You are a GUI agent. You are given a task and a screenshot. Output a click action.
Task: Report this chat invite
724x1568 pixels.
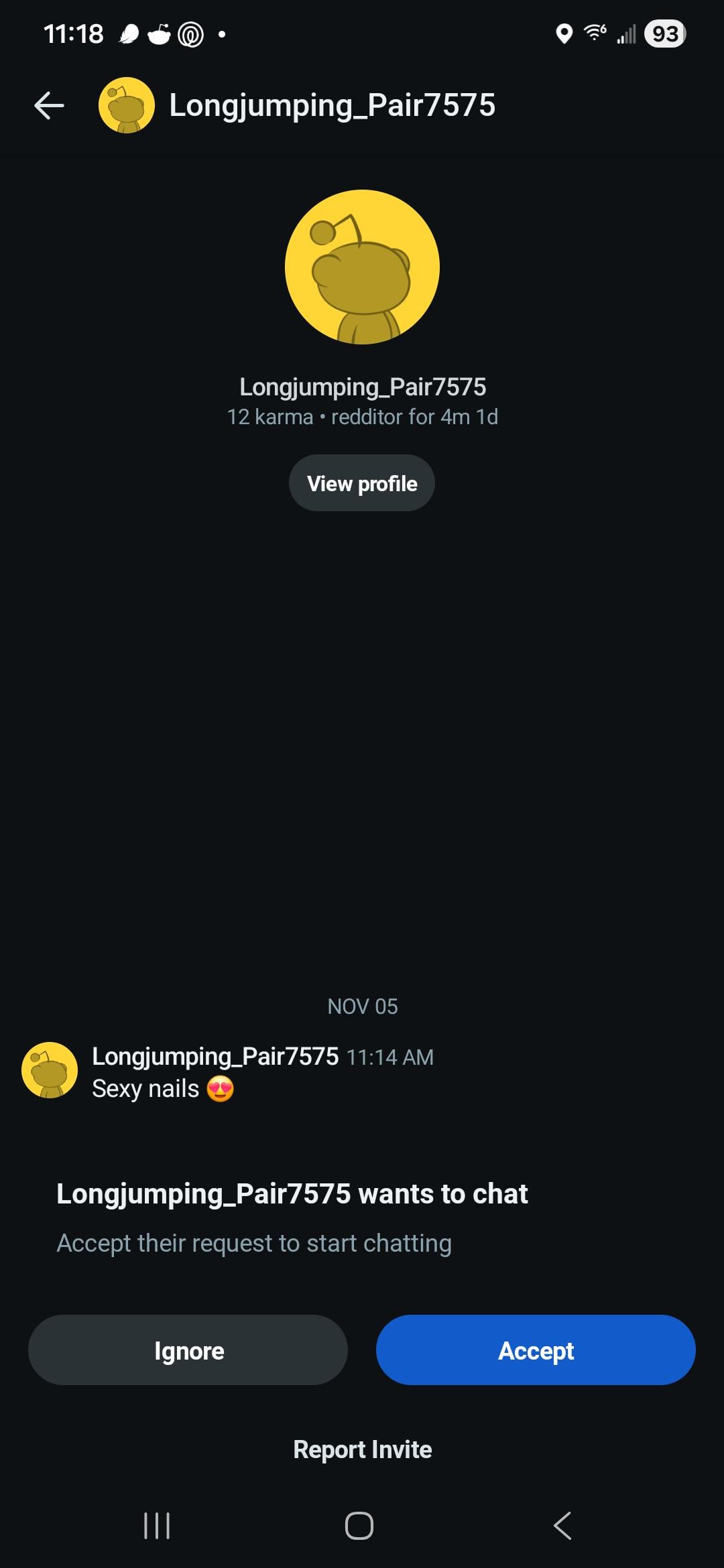pyautogui.click(x=362, y=1449)
